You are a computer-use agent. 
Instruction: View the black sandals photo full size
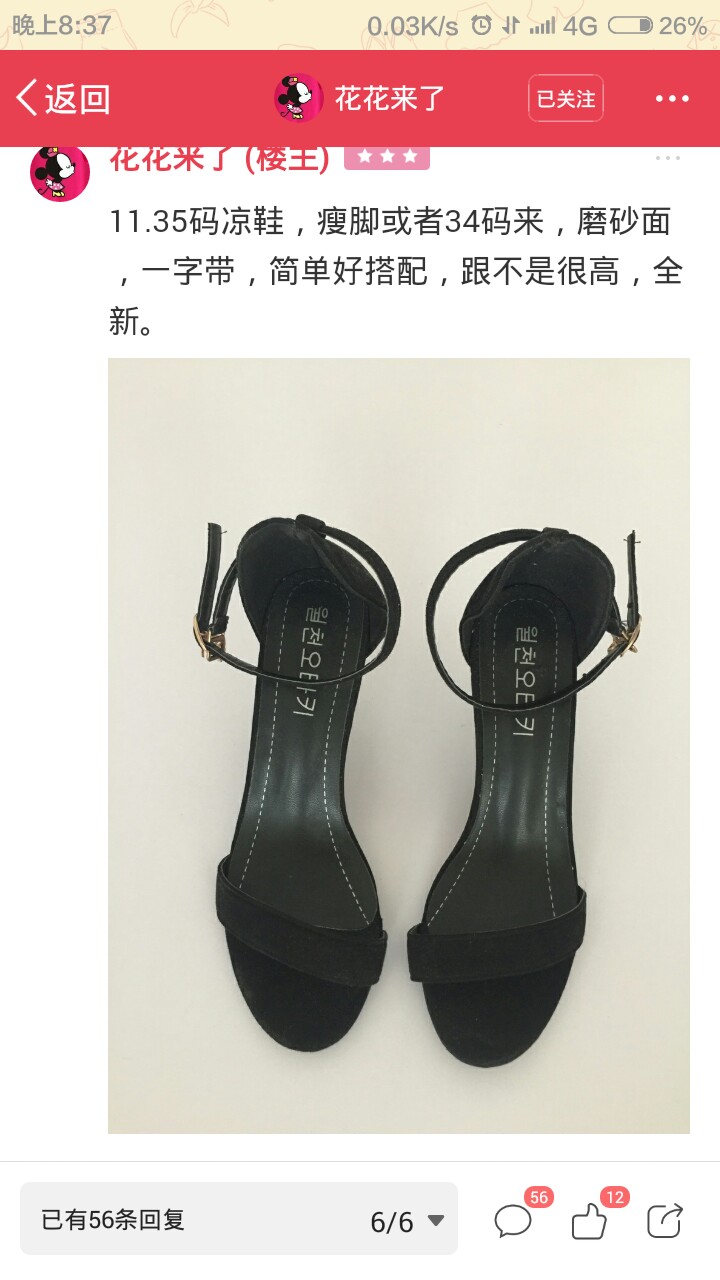(399, 745)
